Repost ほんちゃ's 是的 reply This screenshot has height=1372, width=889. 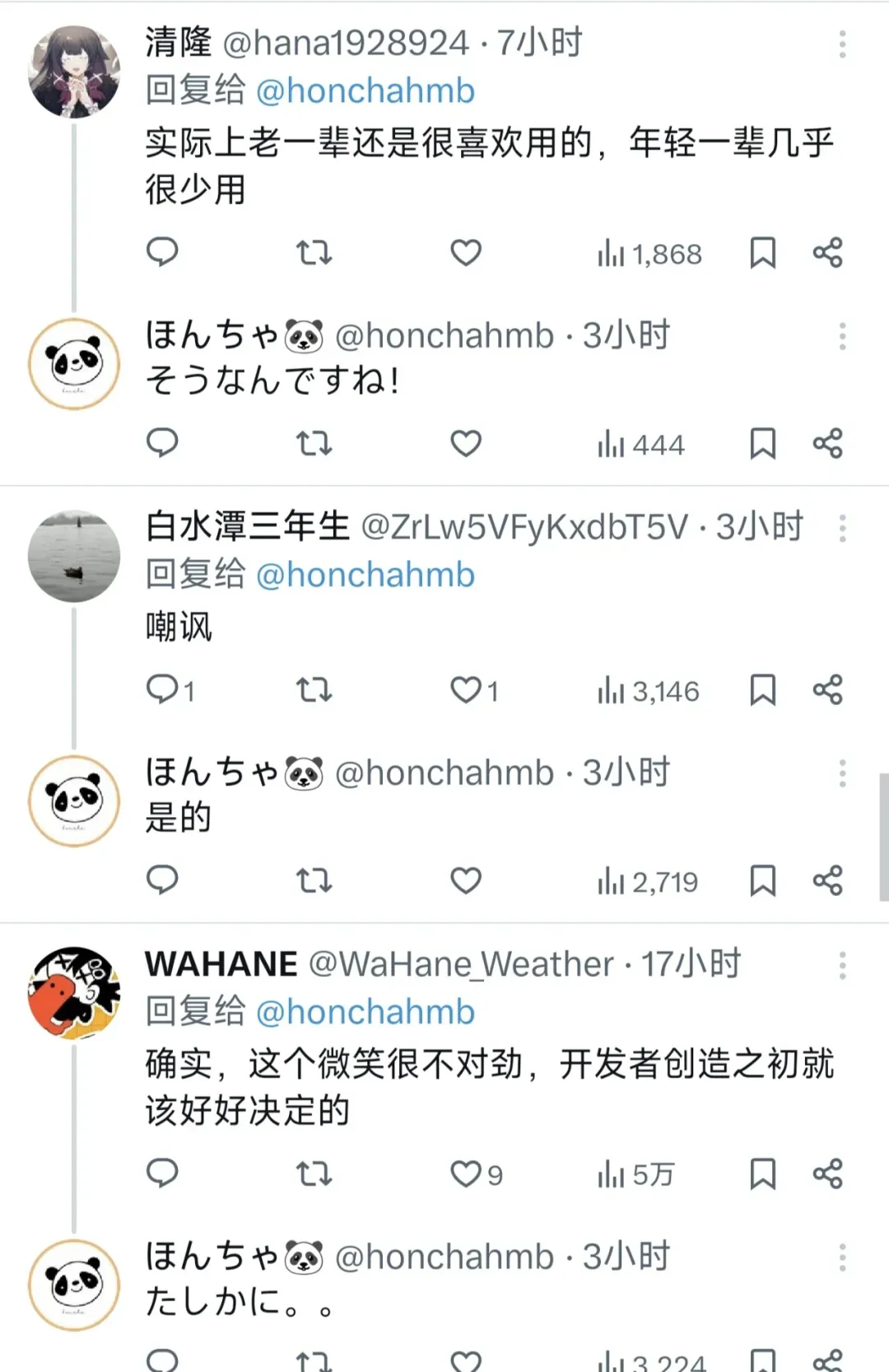point(314,881)
